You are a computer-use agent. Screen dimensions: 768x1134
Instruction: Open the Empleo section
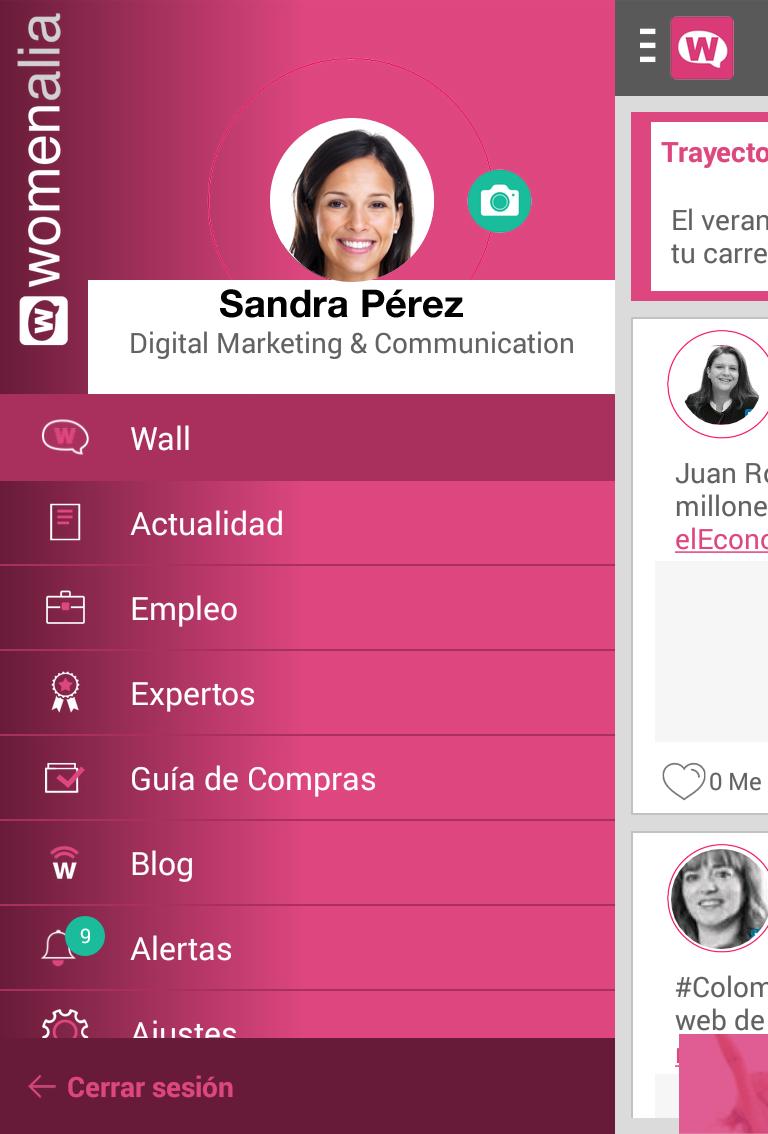tap(184, 608)
